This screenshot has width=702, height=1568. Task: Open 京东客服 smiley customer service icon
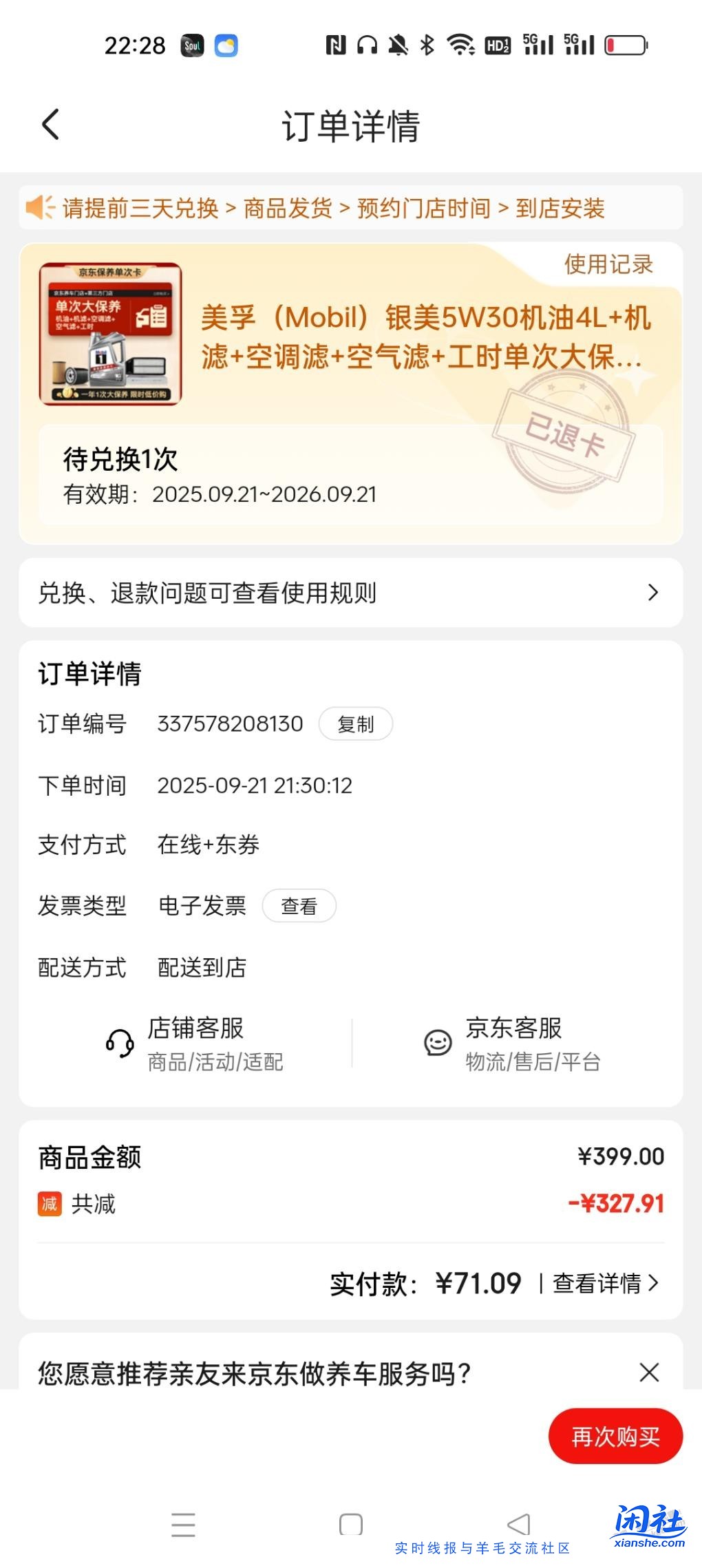click(x=436, y=1041)
